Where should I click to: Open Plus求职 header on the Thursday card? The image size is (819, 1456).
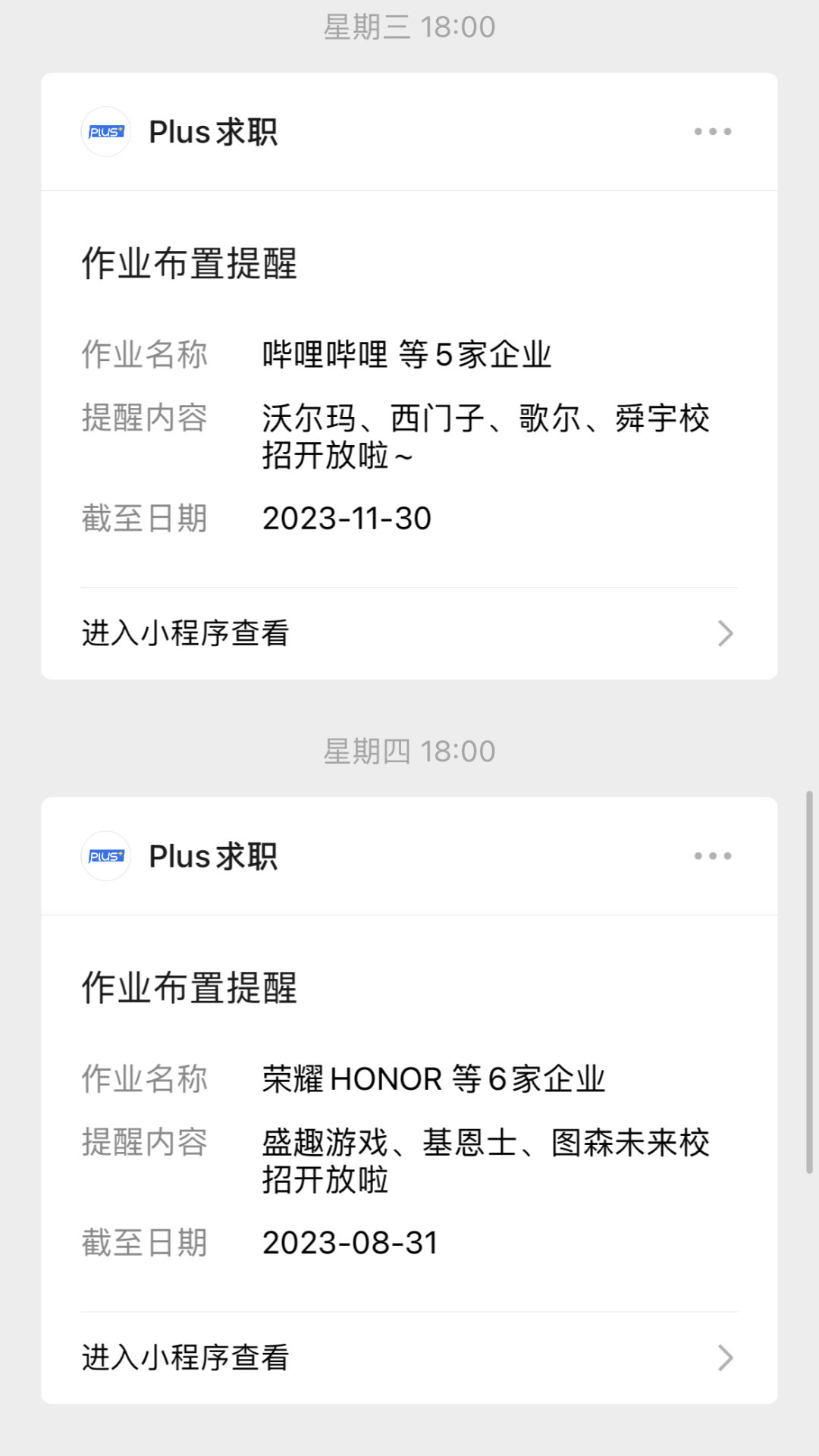point(180,856)
